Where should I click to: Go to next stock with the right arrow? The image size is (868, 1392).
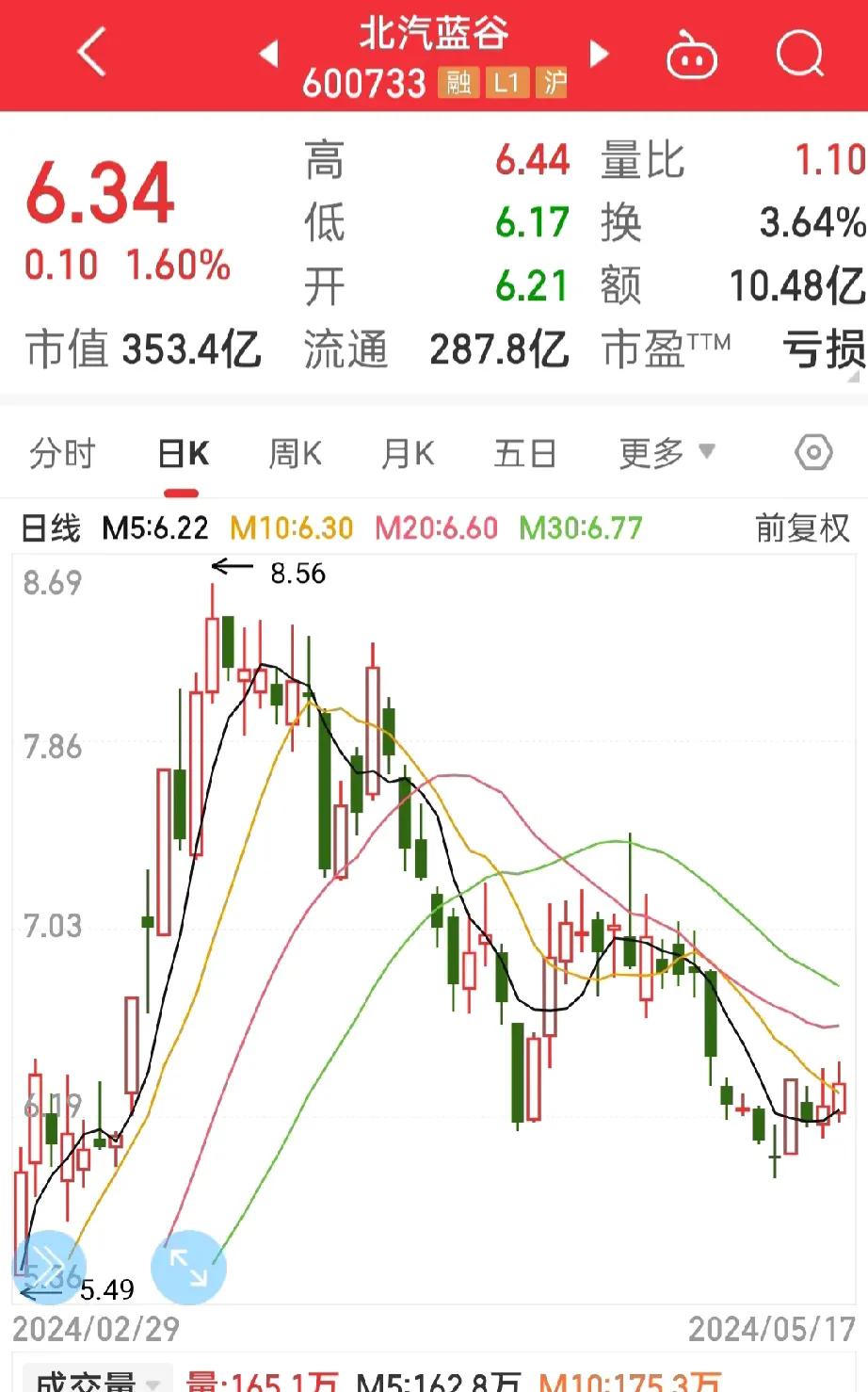600,55
